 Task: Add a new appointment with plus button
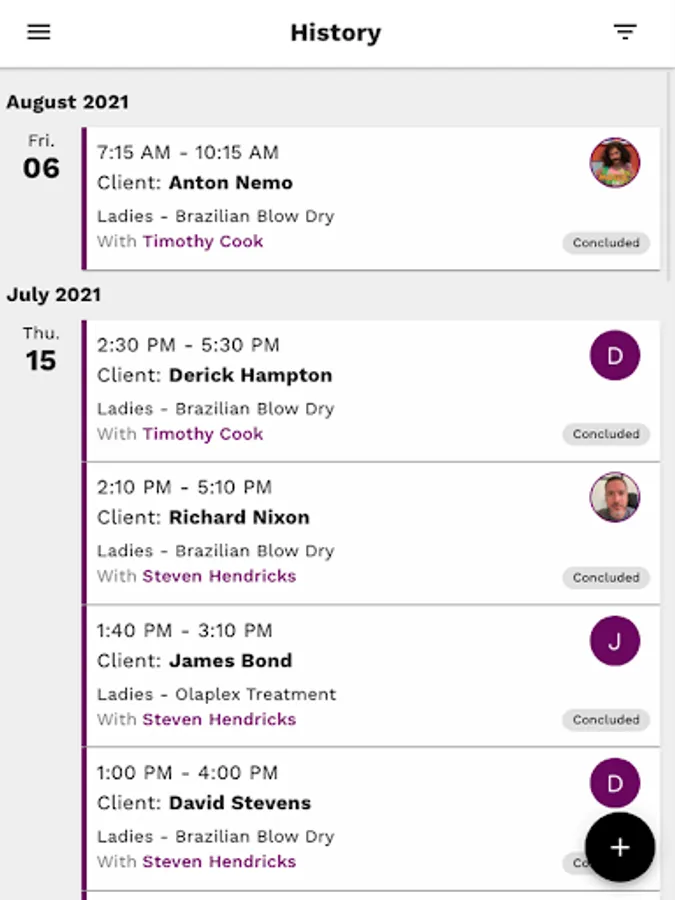pos(620,847)
